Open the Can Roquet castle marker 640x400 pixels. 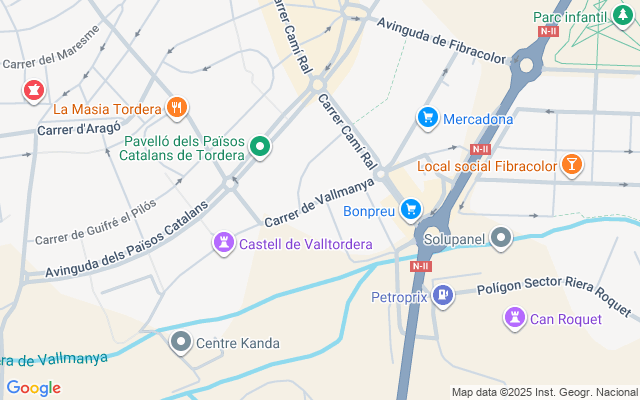point(515,318)
